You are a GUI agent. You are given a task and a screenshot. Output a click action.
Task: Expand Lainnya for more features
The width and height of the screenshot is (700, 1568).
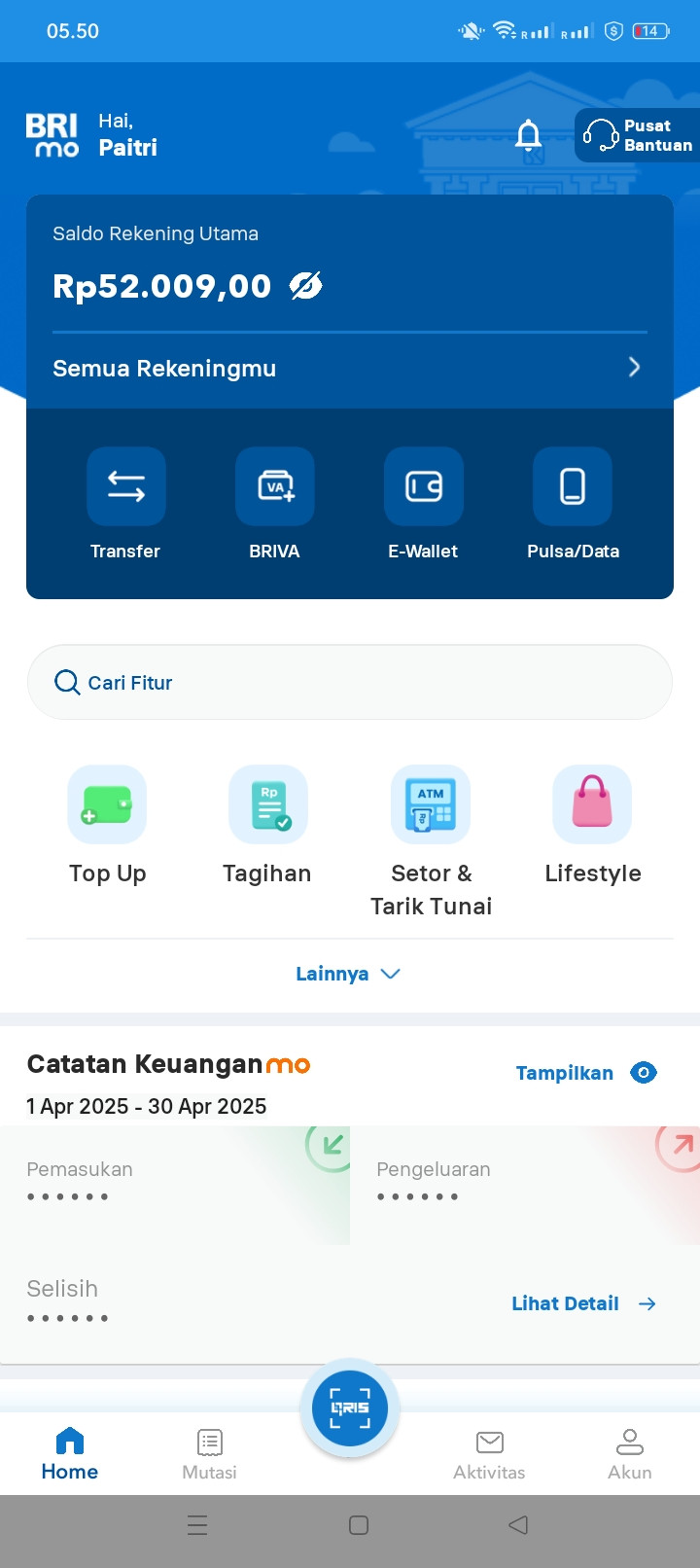pyautogui.click(x=348, y=974)
